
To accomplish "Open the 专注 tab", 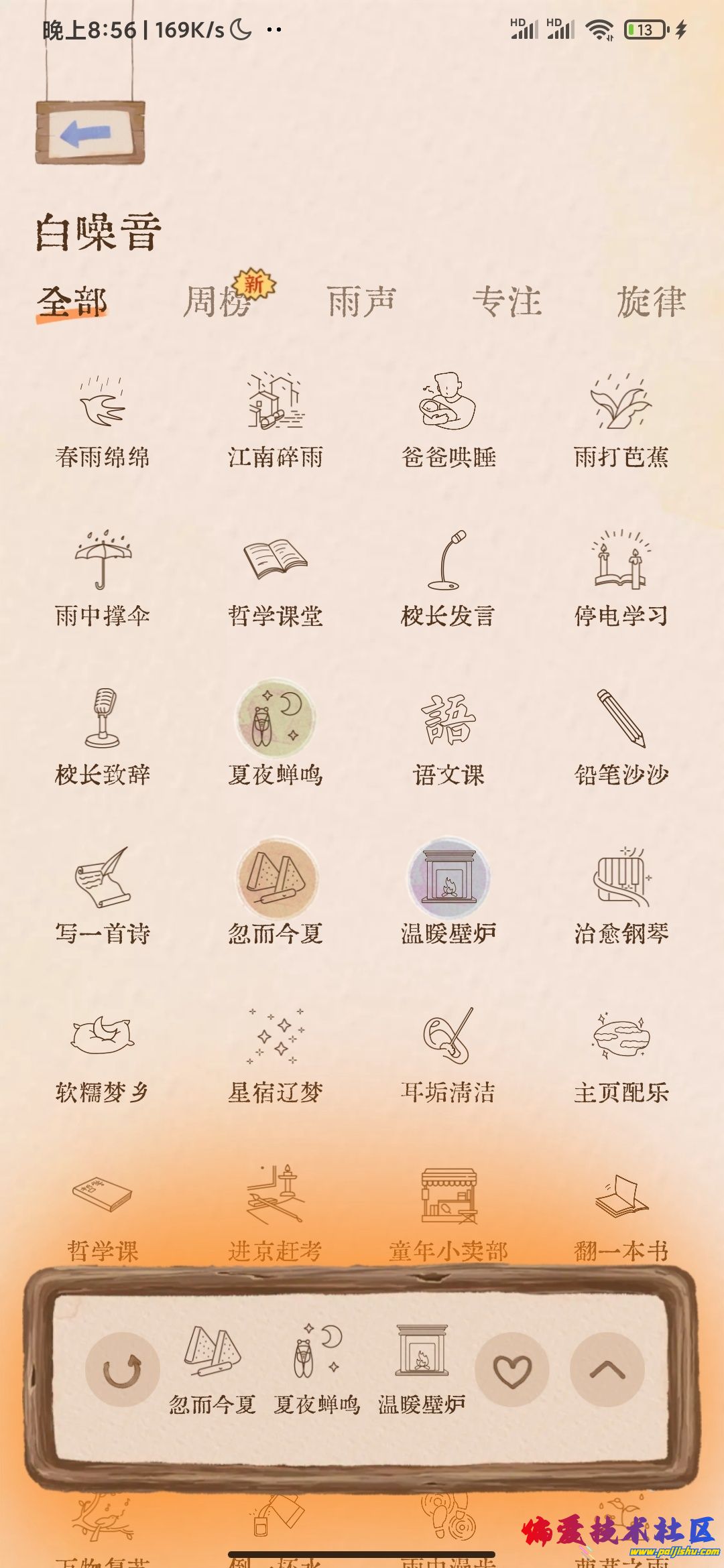I will pos(507,301).
